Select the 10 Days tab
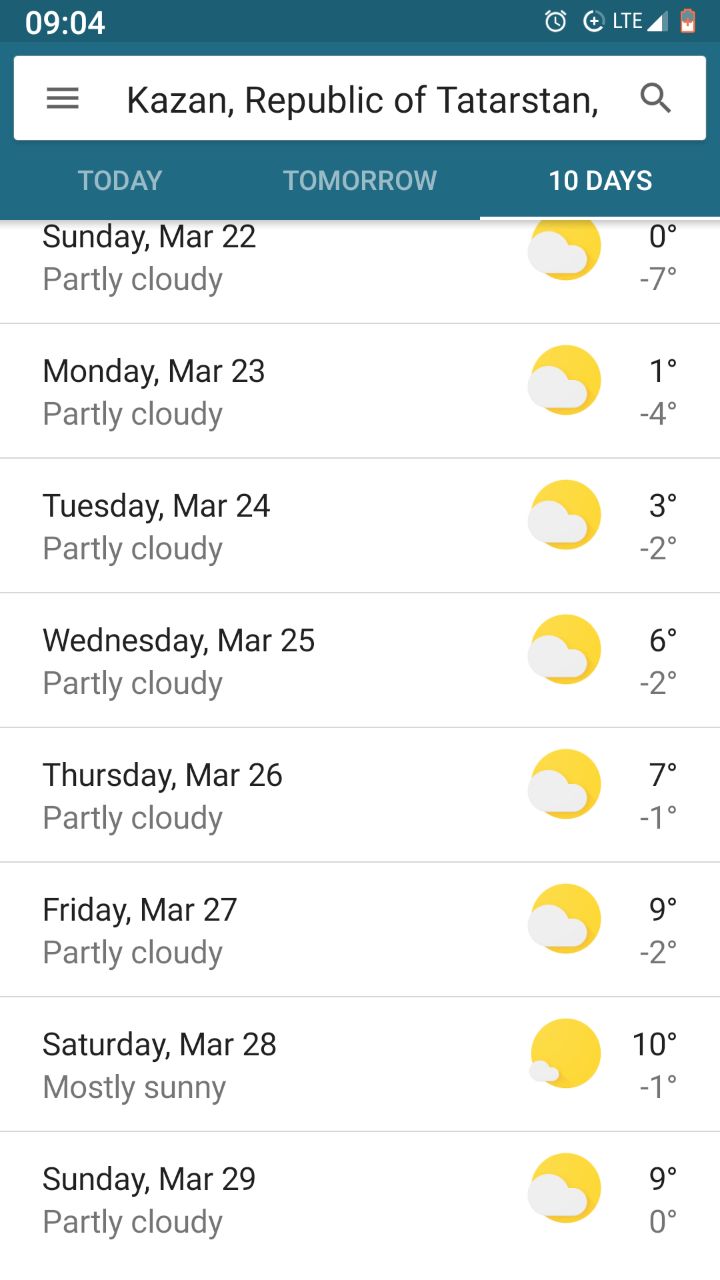 (600, 180)
